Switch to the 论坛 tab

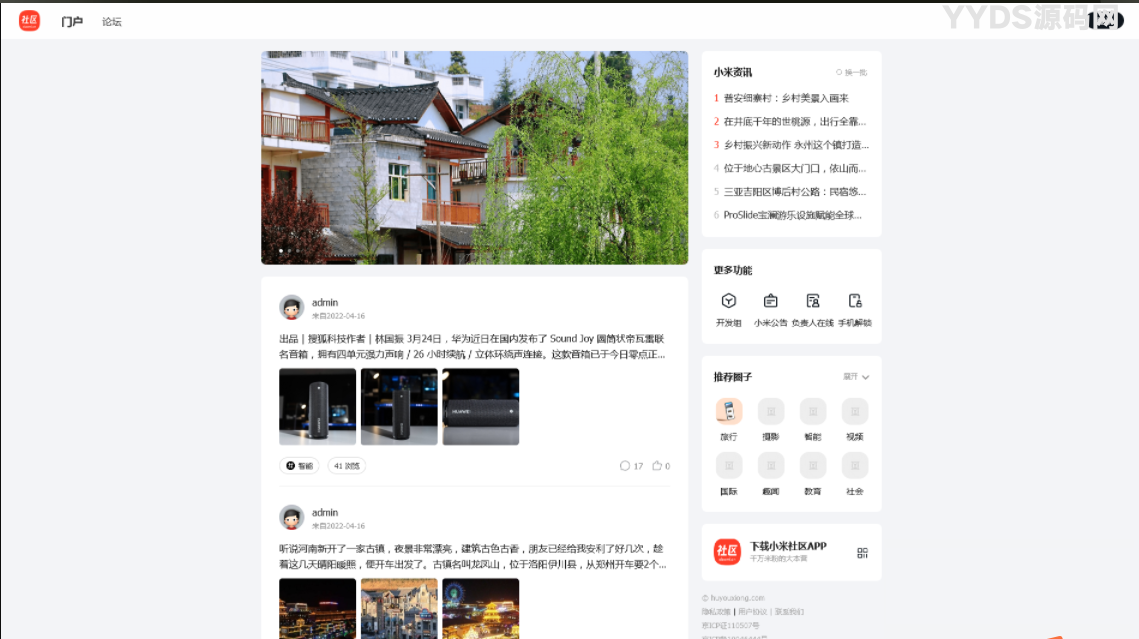pos(111,21)
